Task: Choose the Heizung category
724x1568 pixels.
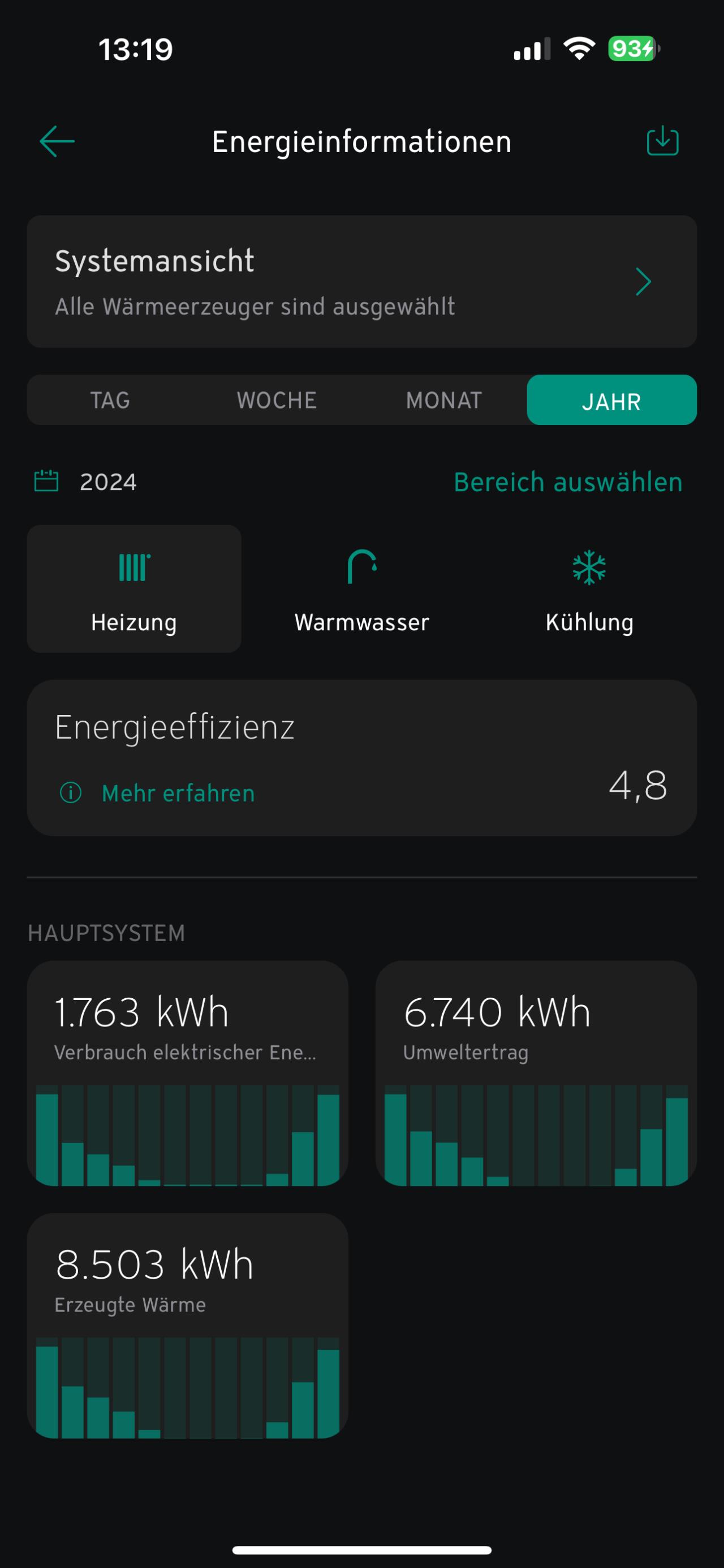Action: coord(134,588)
